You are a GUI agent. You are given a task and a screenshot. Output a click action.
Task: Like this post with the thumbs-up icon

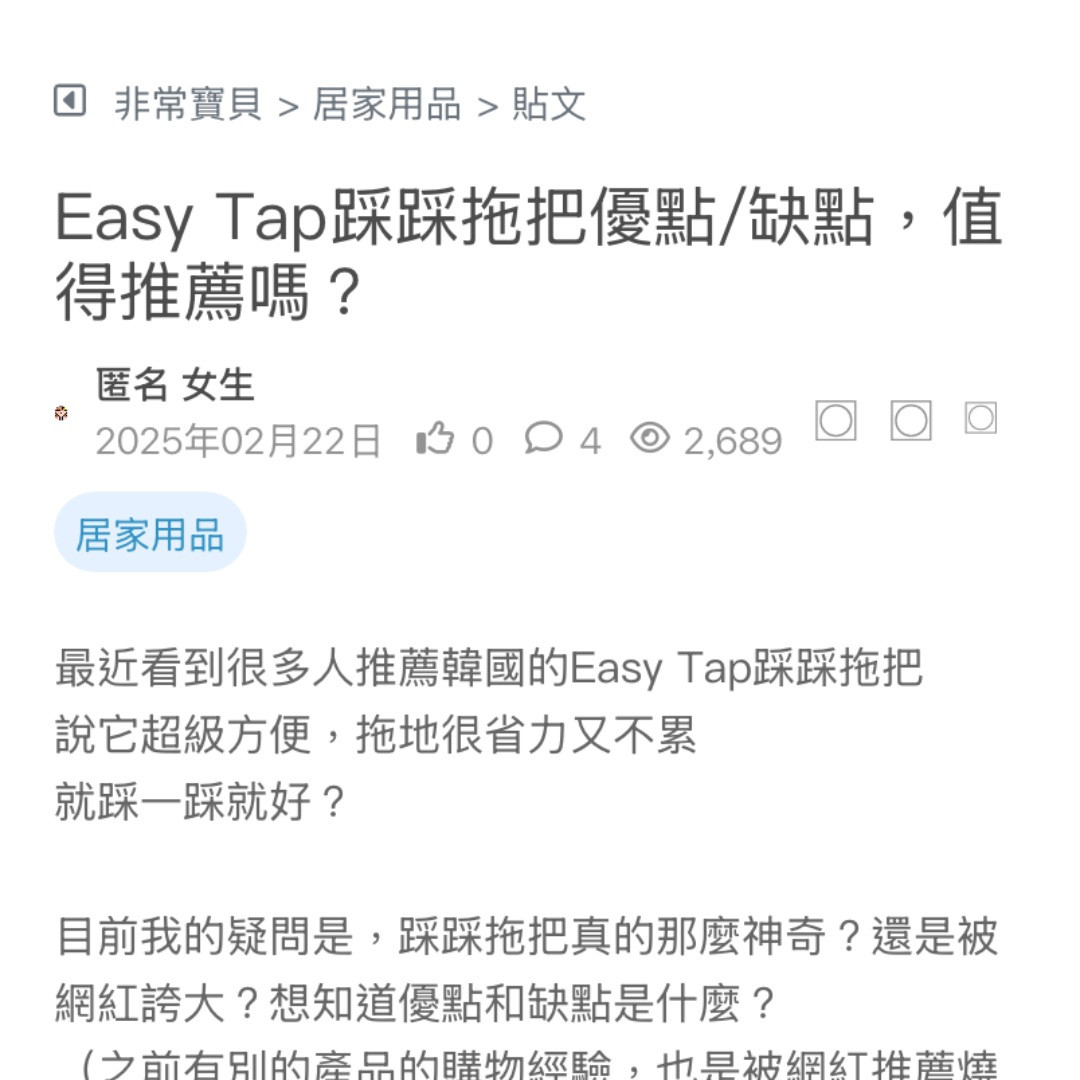(435, 438)
